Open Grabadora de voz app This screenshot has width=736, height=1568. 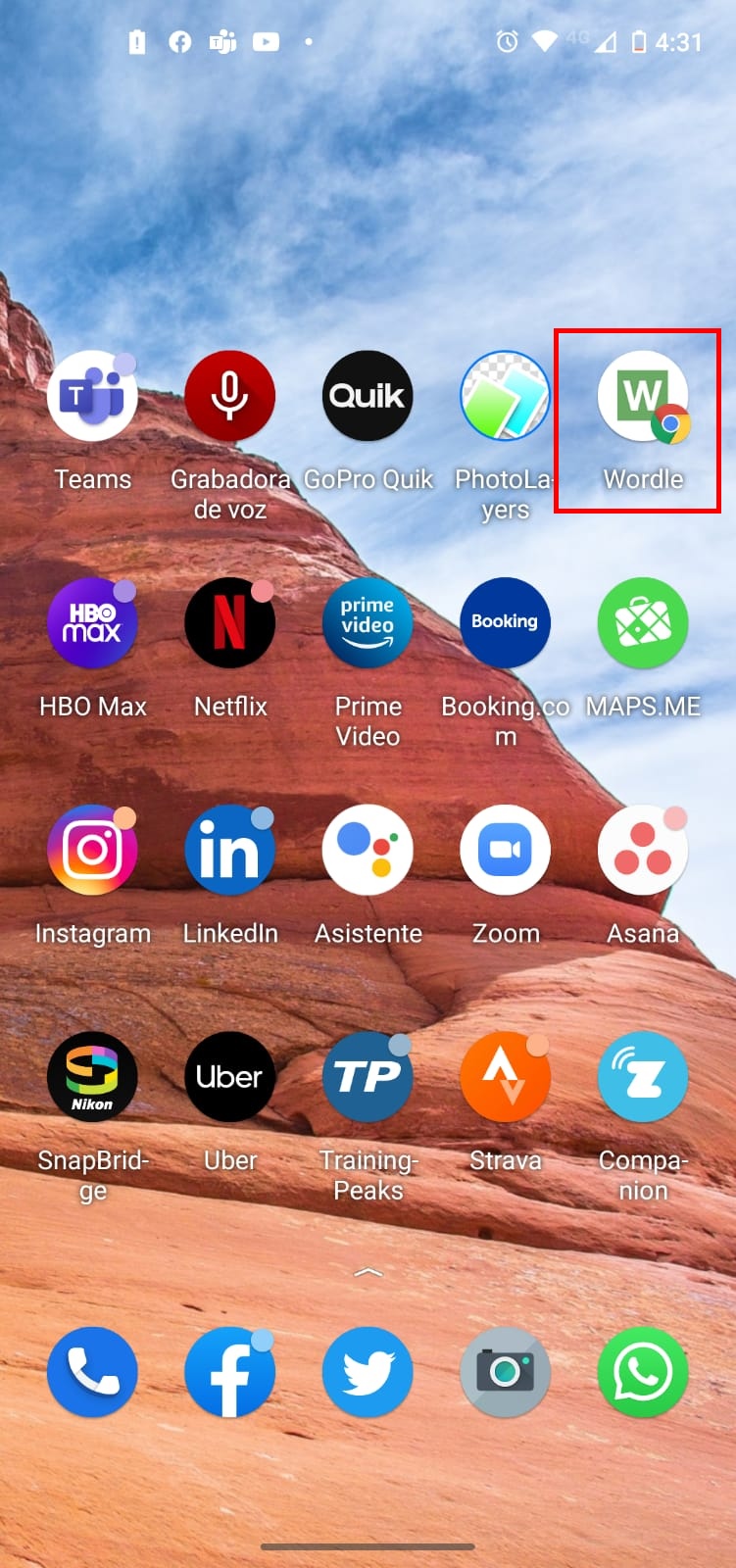tap(230, 397)
